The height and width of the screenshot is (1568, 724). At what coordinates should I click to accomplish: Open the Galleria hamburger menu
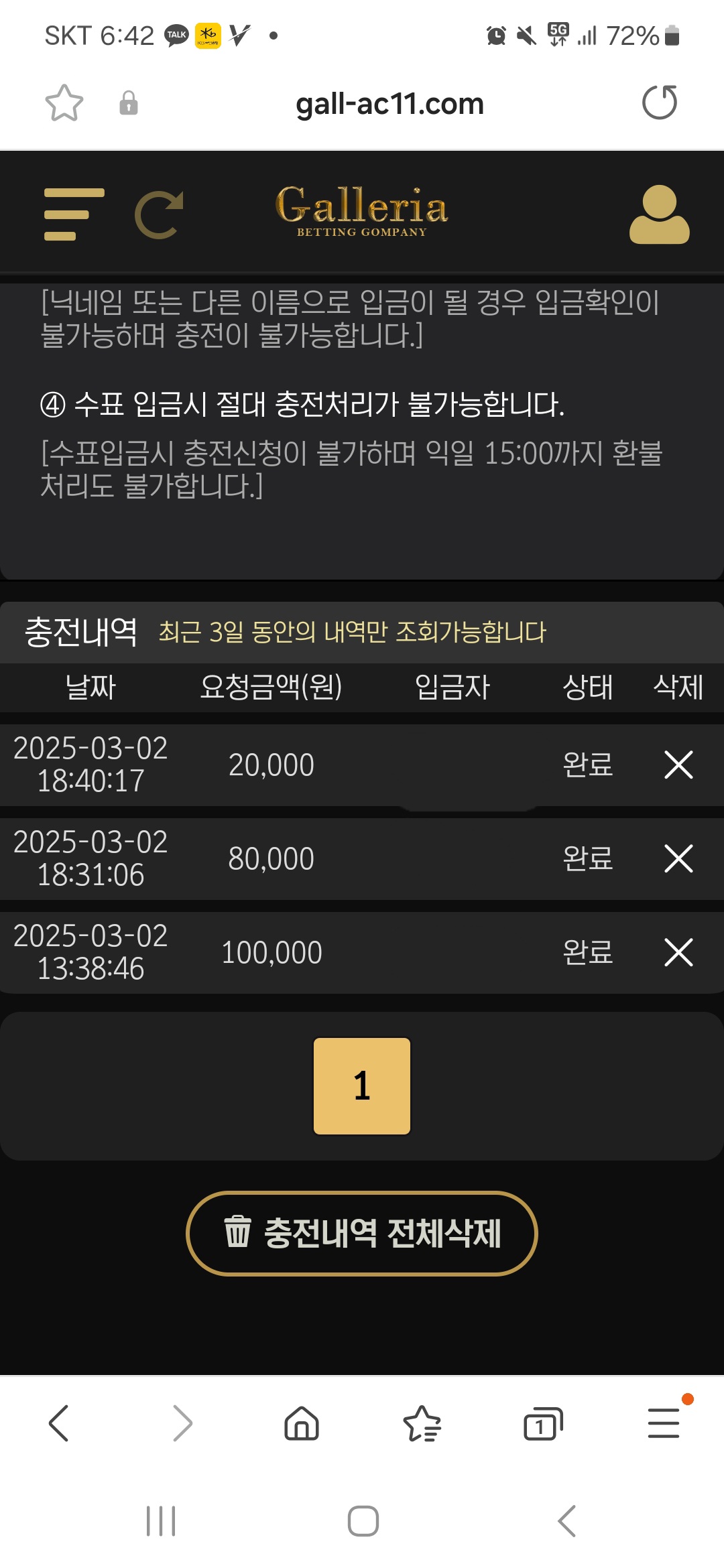click(x=74, y=214)
